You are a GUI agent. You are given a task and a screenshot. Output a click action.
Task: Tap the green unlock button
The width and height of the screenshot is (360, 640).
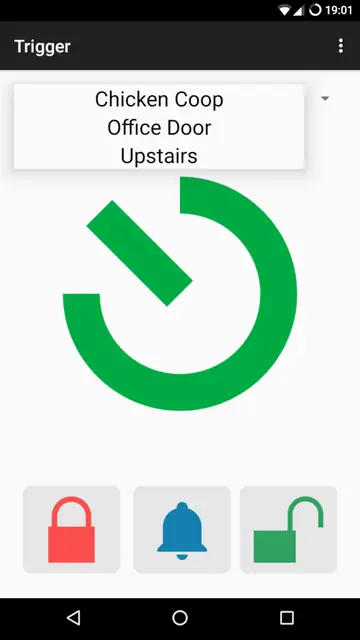pos(289,529)
